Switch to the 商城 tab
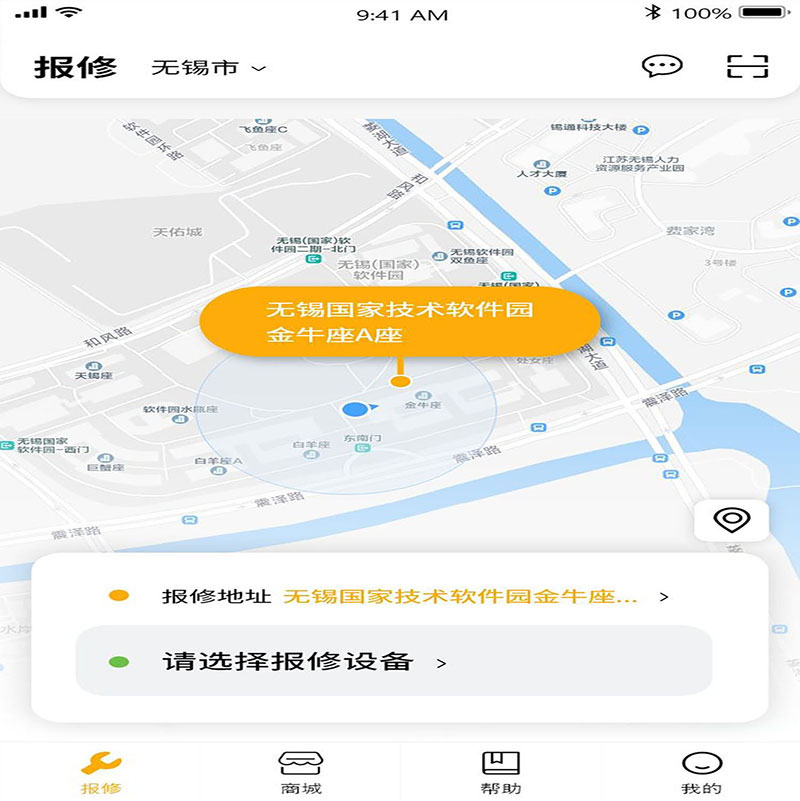The width and height of the screenshot is (800, 801). click(x=300, y=773)
